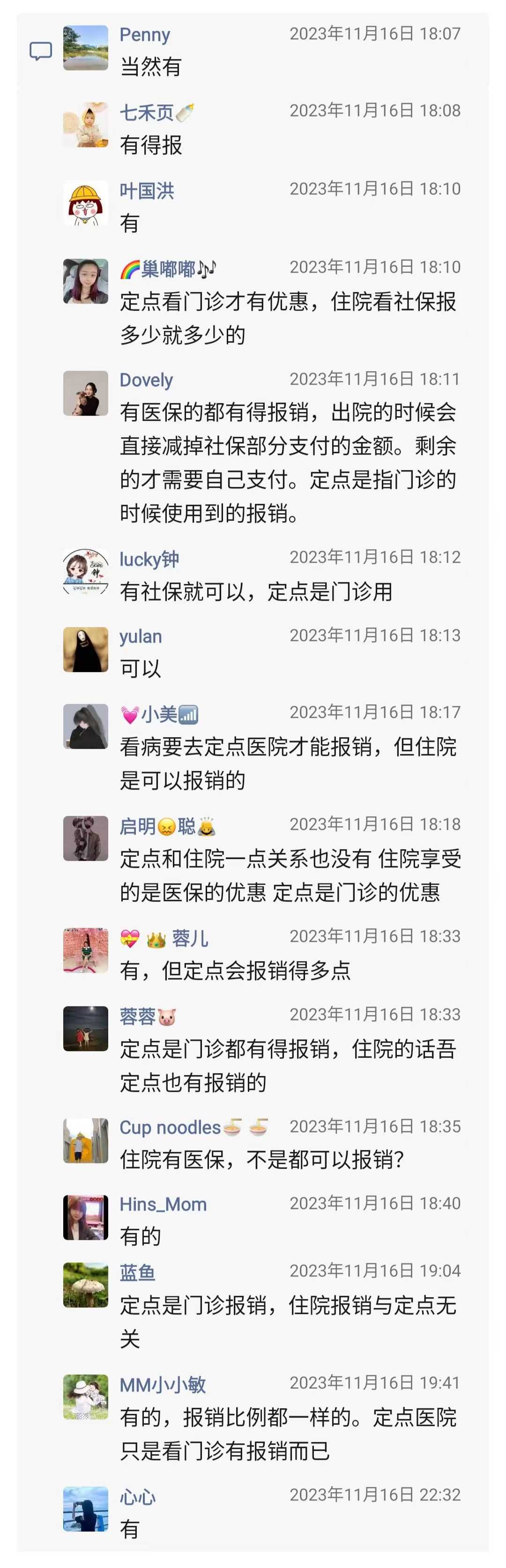
Task: View 蓝鱼's profile via the username
Action: pyautogui.click(x=138, y=1272)
